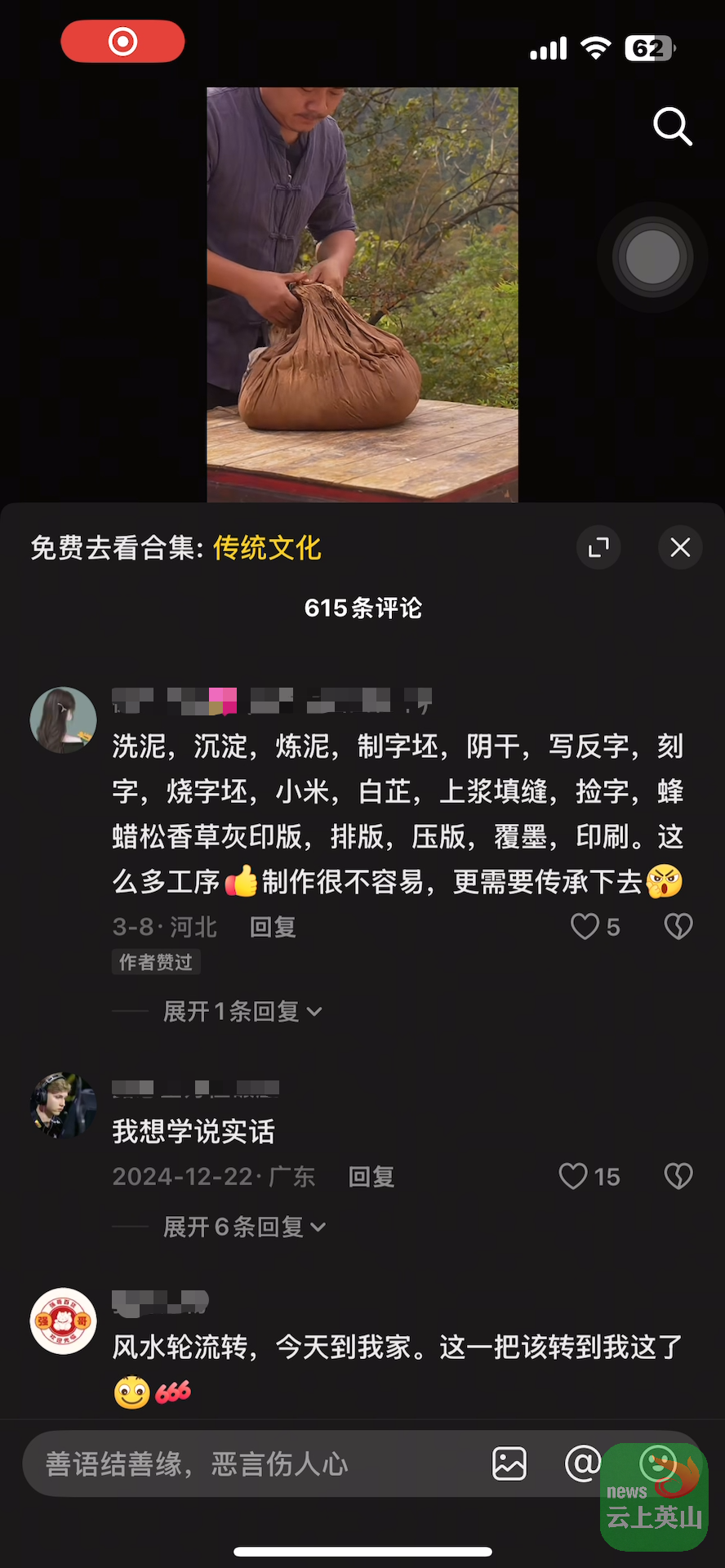Attach an image to the comment
The width and height of the screenshot is (725, 1568).
(x=509, y=1463)
